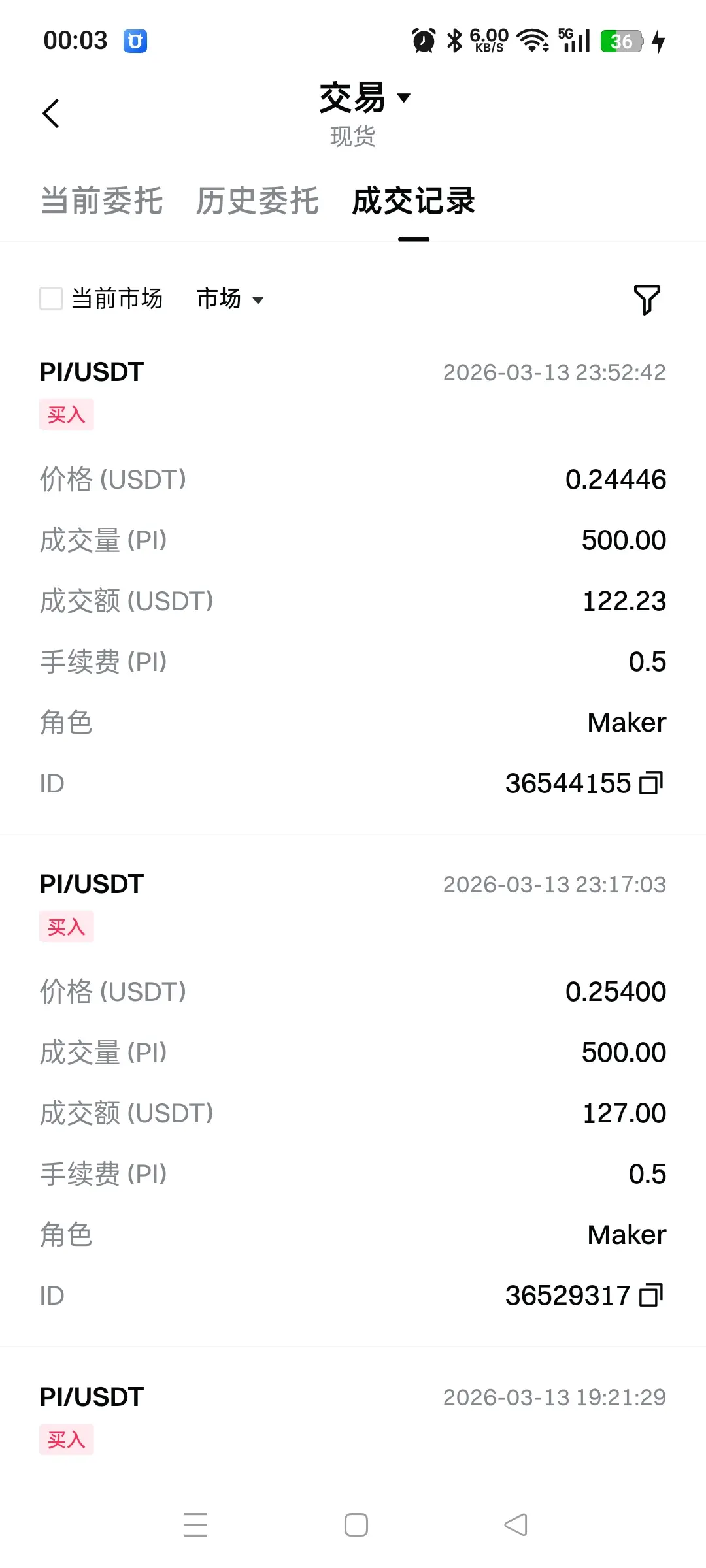Screen dimensions: 706x1568
Task: Go back using the top-left arrow
Action: click(x=51, y=114)
